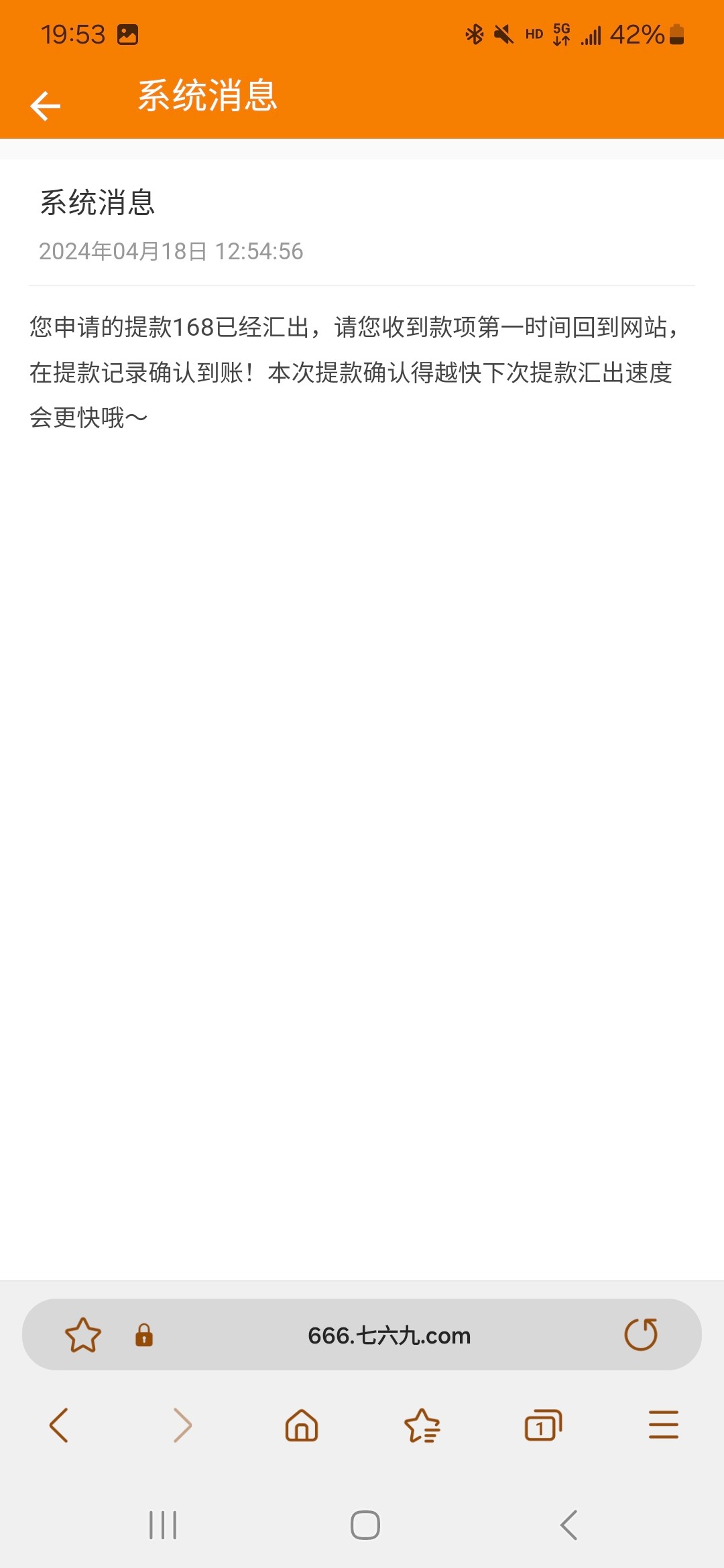Image resolution: width=724 pixels, height=1568 pixels.
Task: Open system recent apps
Action: coord(163,1526)
